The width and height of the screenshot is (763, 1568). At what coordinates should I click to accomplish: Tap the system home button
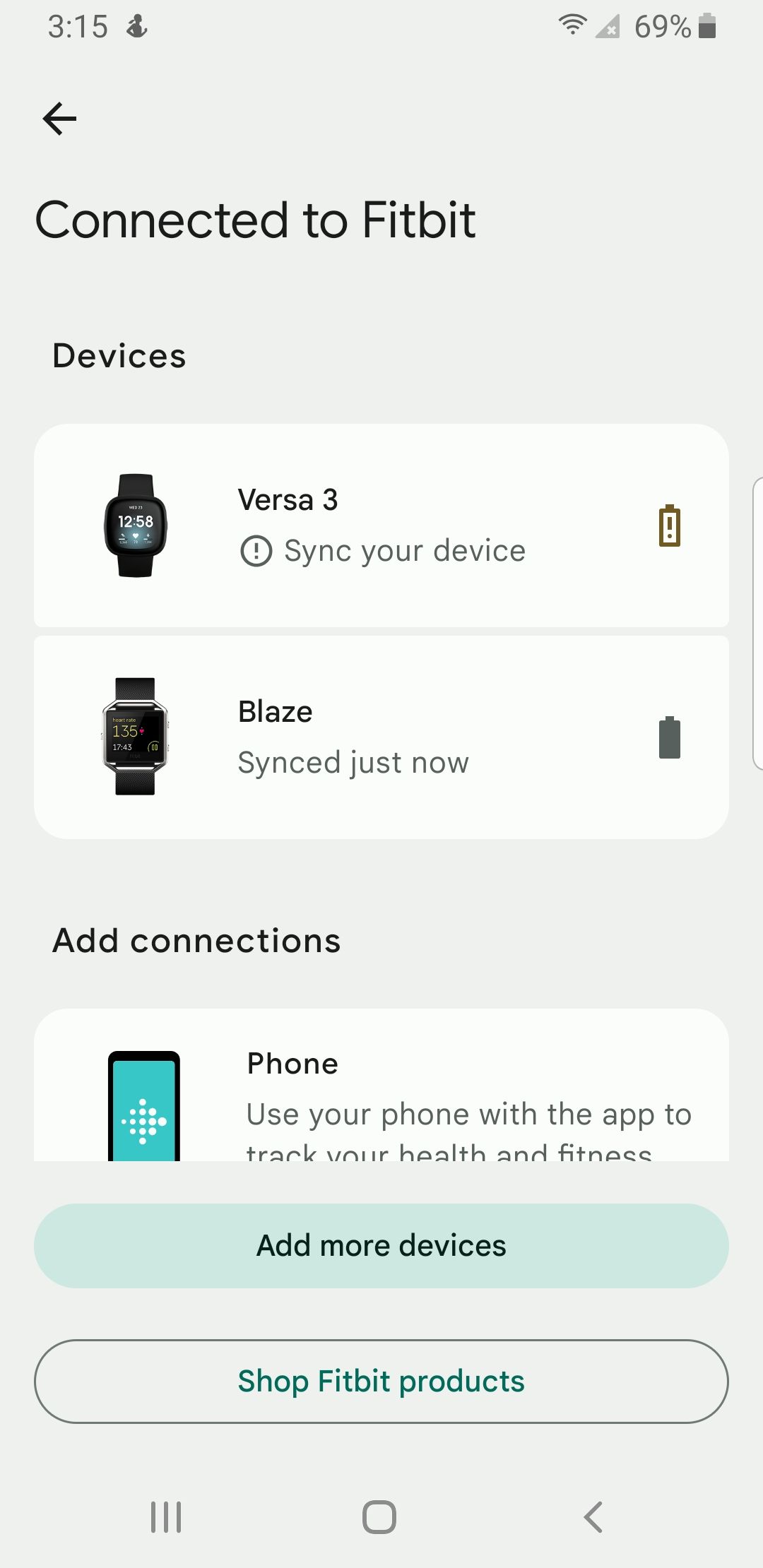379,1516
